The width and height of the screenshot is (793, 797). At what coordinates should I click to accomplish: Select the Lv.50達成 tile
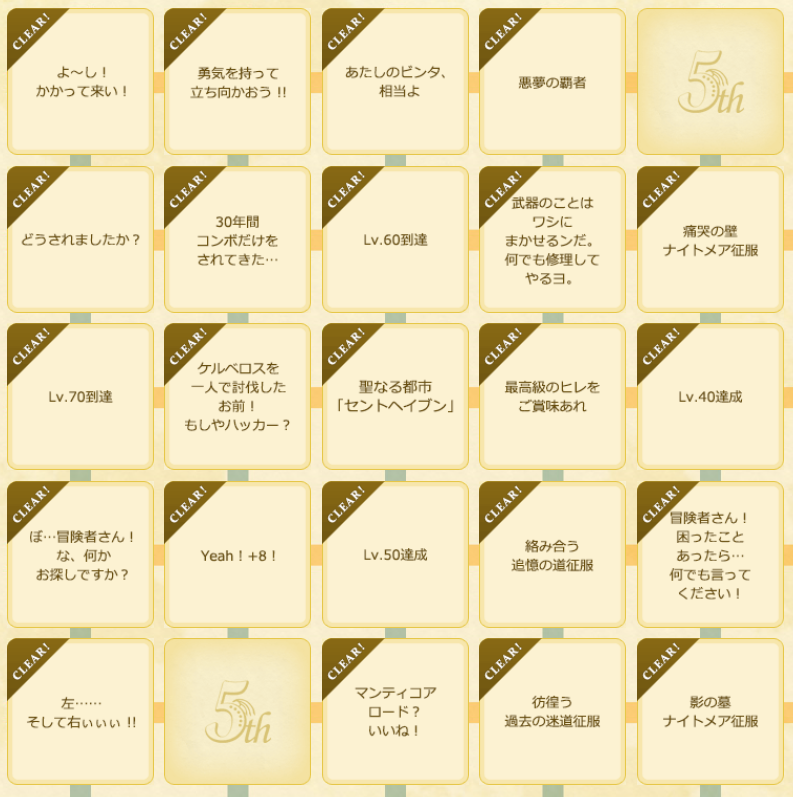click(395, 555)
